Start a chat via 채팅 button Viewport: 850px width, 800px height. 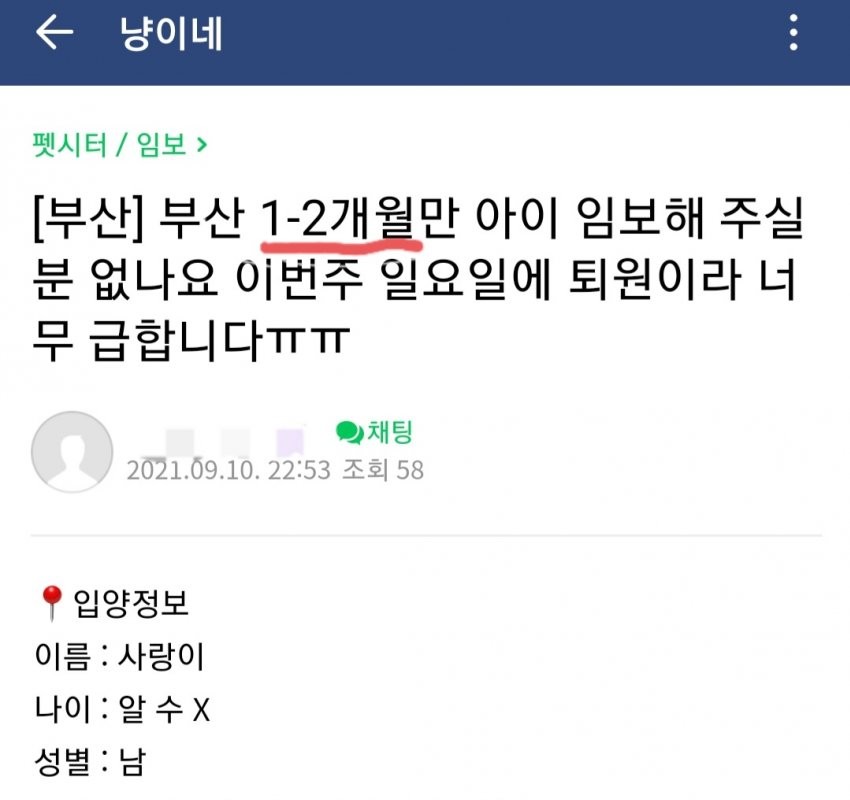coord(375,432)
